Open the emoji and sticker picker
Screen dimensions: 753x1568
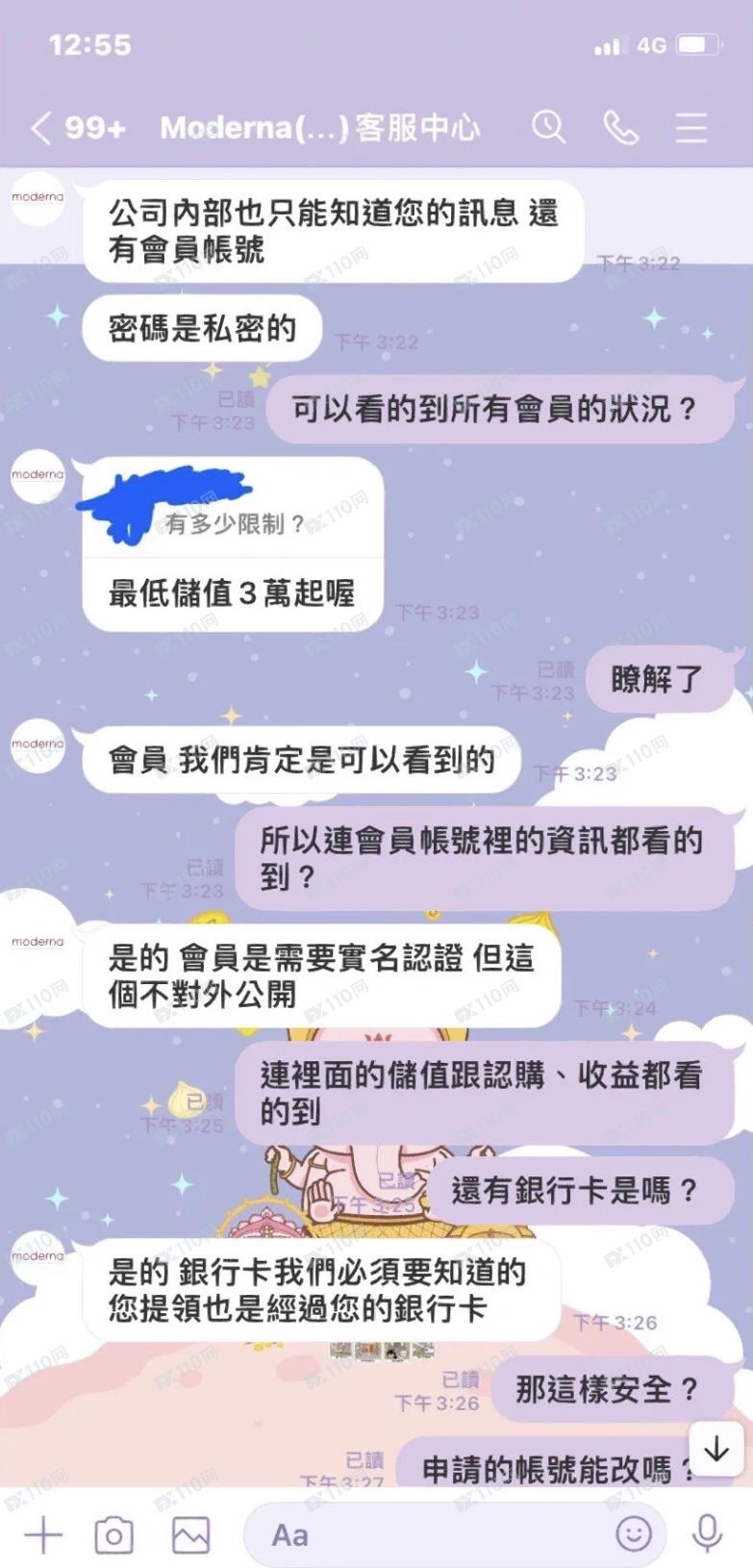coord(633,1533)
